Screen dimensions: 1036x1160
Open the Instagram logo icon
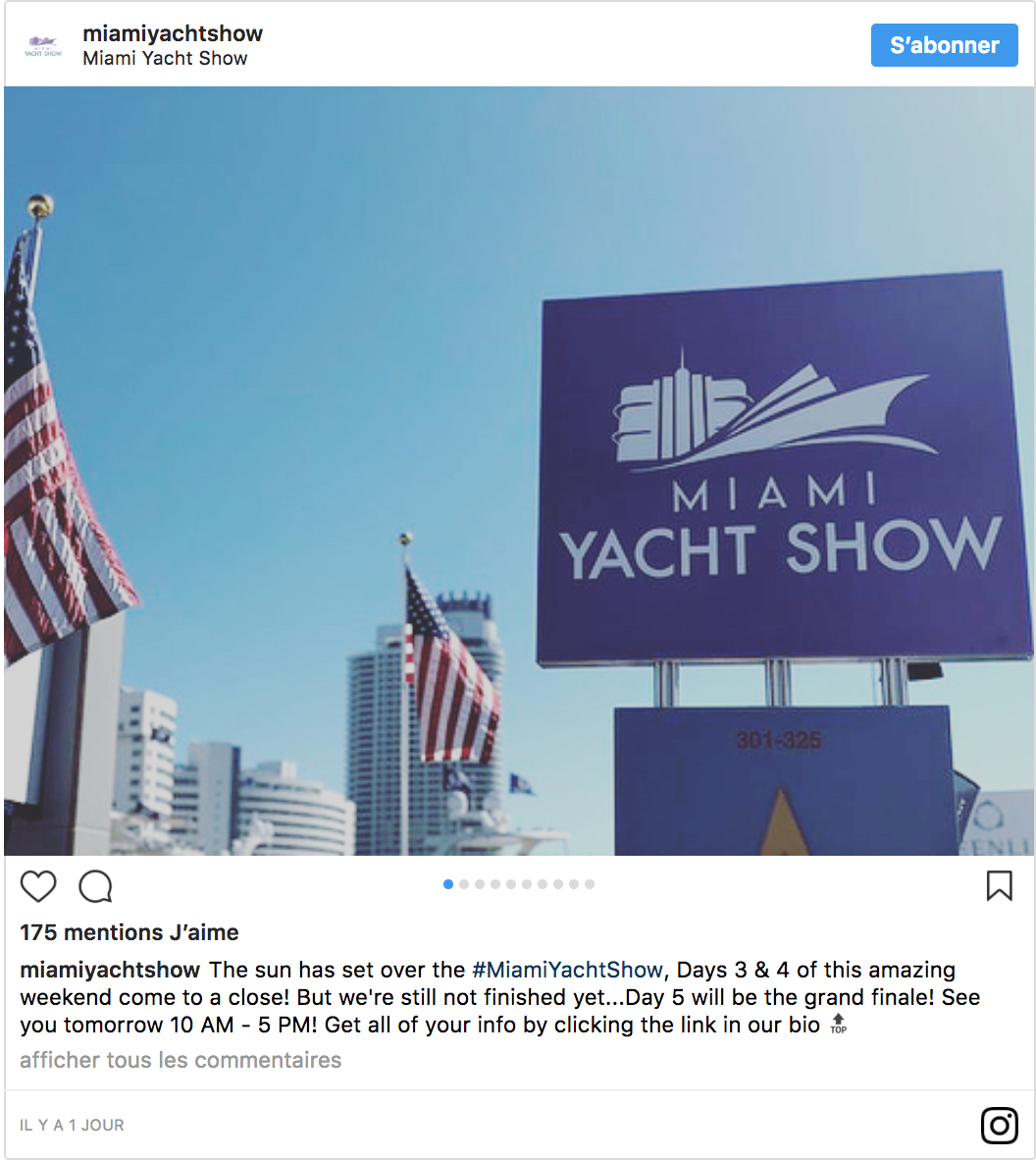coord(999,1125)
